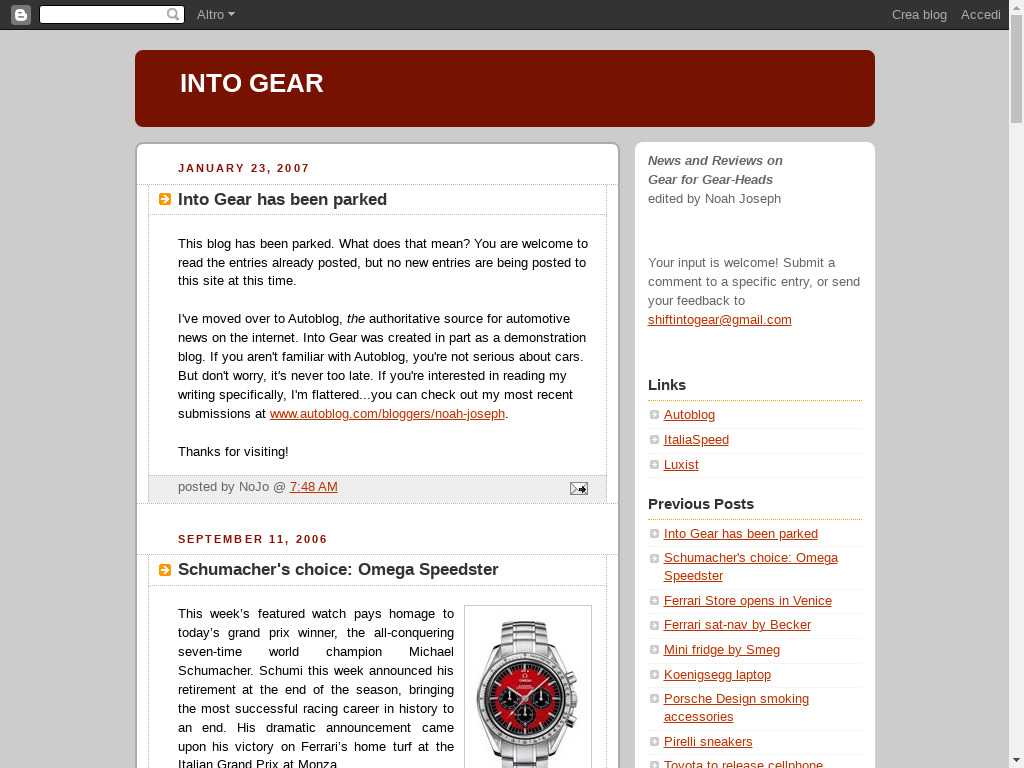
Task: Open the autoblog.com/bloggers/noah-joseph link
Action: coord(387,413)
